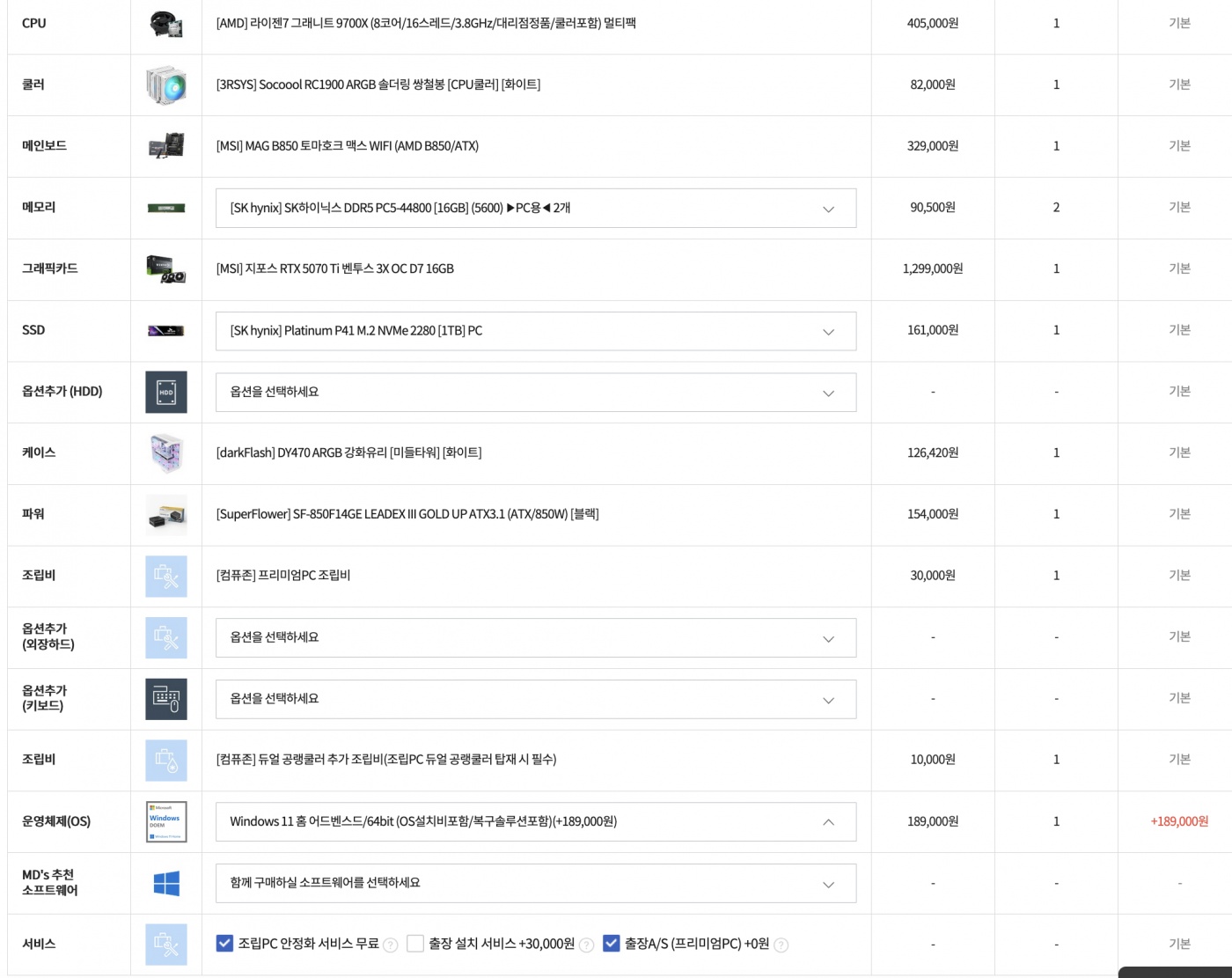Enable 출장 설치 서비스 +30,000원 checkbox
Image resolution: width=1232 pixels, height=978 pixels.
click(415, 944)
